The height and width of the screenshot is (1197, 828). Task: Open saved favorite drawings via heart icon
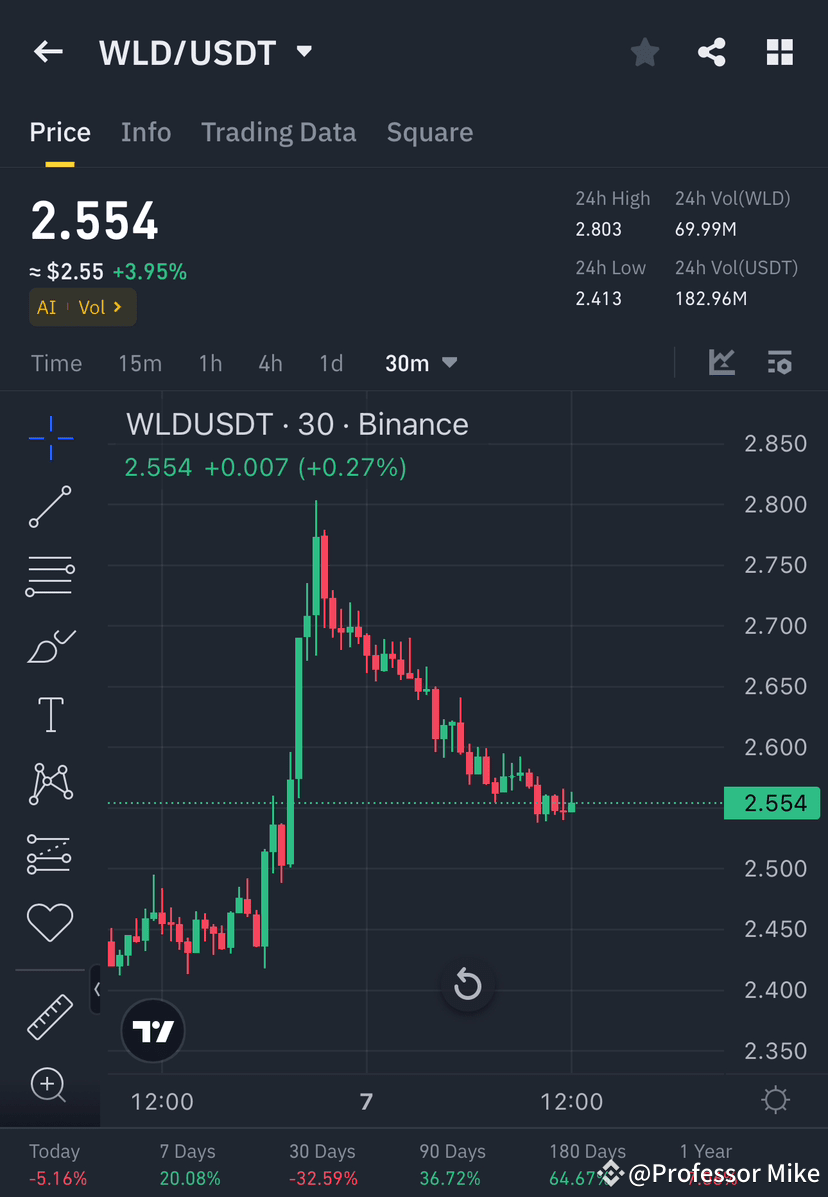(x=50, y=922)
